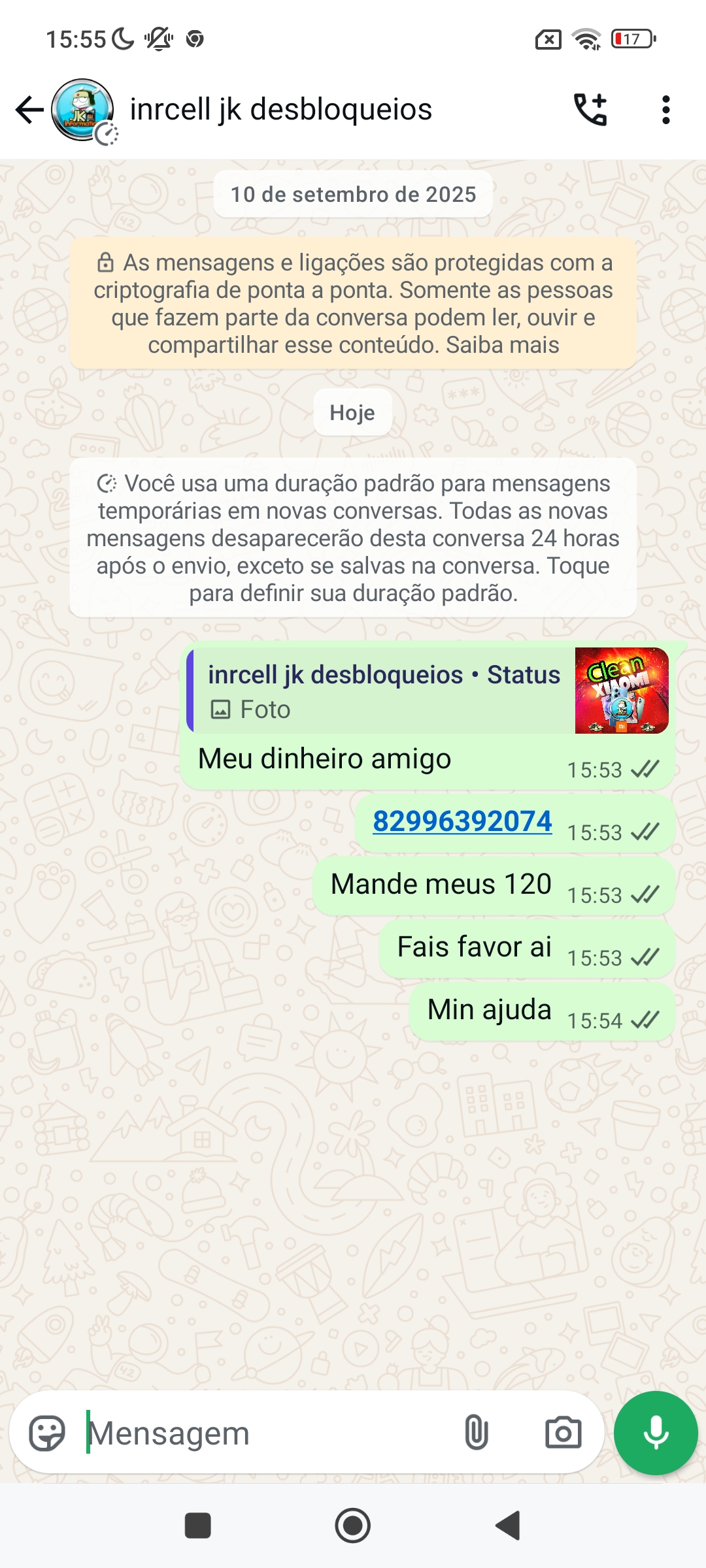This screenshot has height=1568, width=706.
Task: Open the three-dot overflow menu
Action: (665, 109)
